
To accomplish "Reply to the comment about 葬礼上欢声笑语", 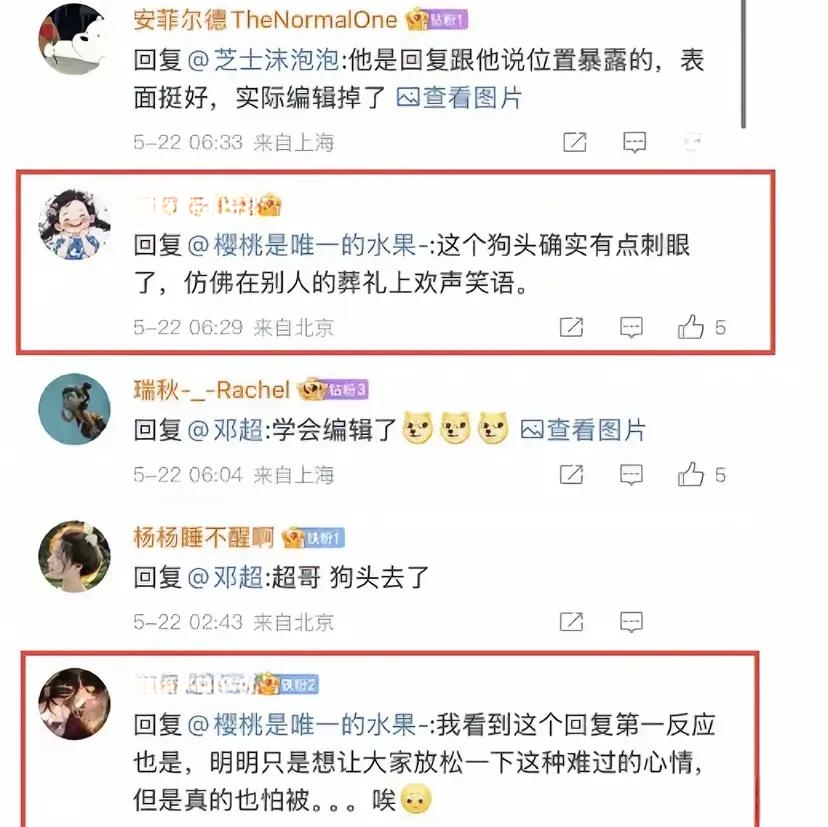I will click(x=631, y=327).
